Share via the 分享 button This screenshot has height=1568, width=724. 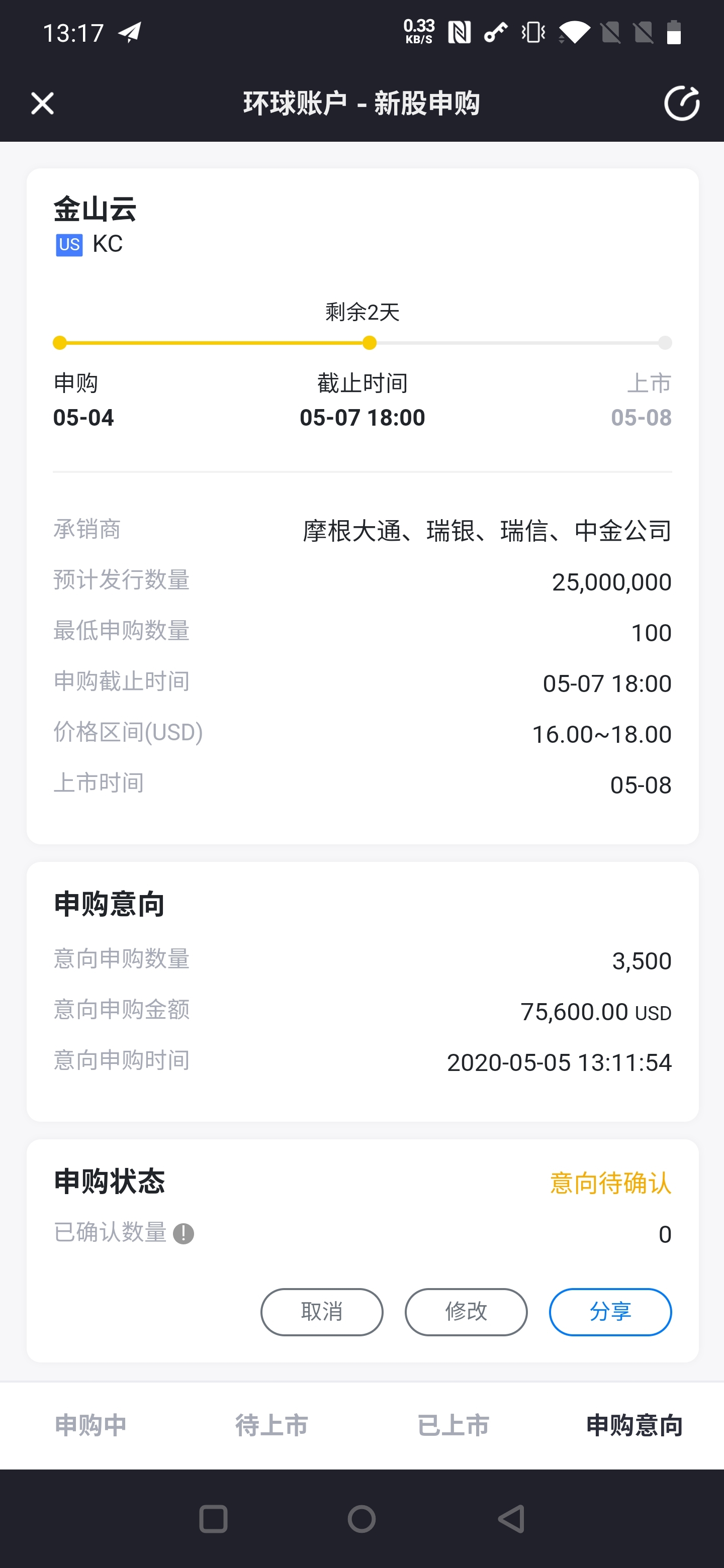pos(610,1311)
